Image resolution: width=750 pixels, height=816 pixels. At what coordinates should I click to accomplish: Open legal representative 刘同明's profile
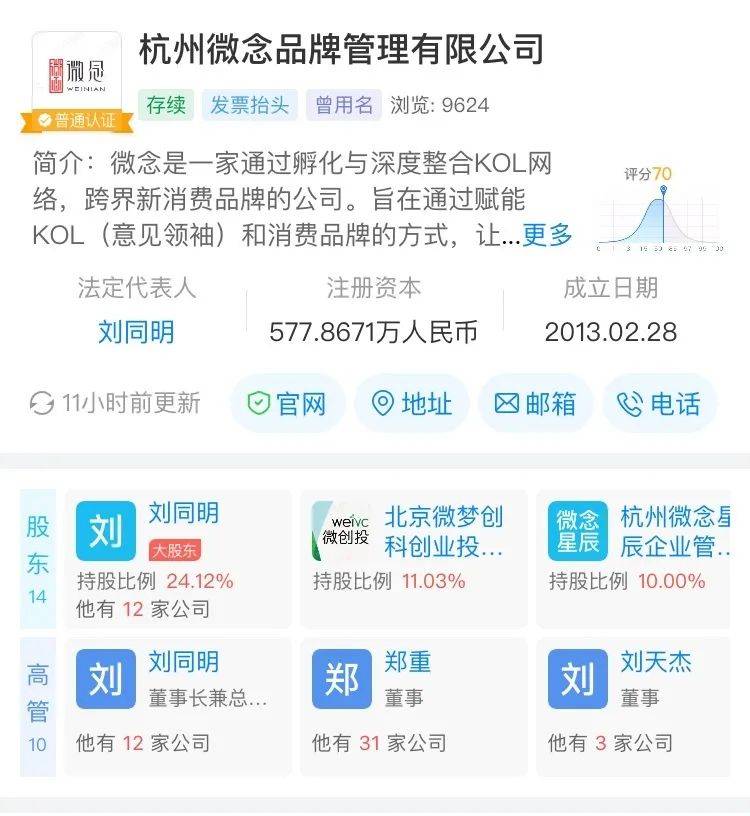136,332
